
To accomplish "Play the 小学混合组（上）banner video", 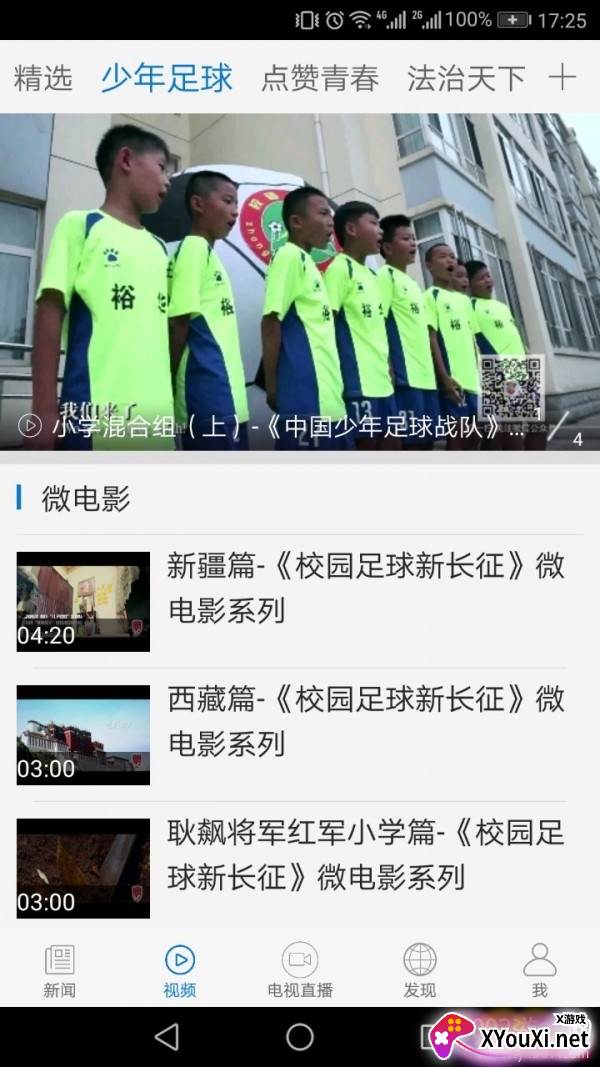I will pyautogui.click(x=299, y=282).
